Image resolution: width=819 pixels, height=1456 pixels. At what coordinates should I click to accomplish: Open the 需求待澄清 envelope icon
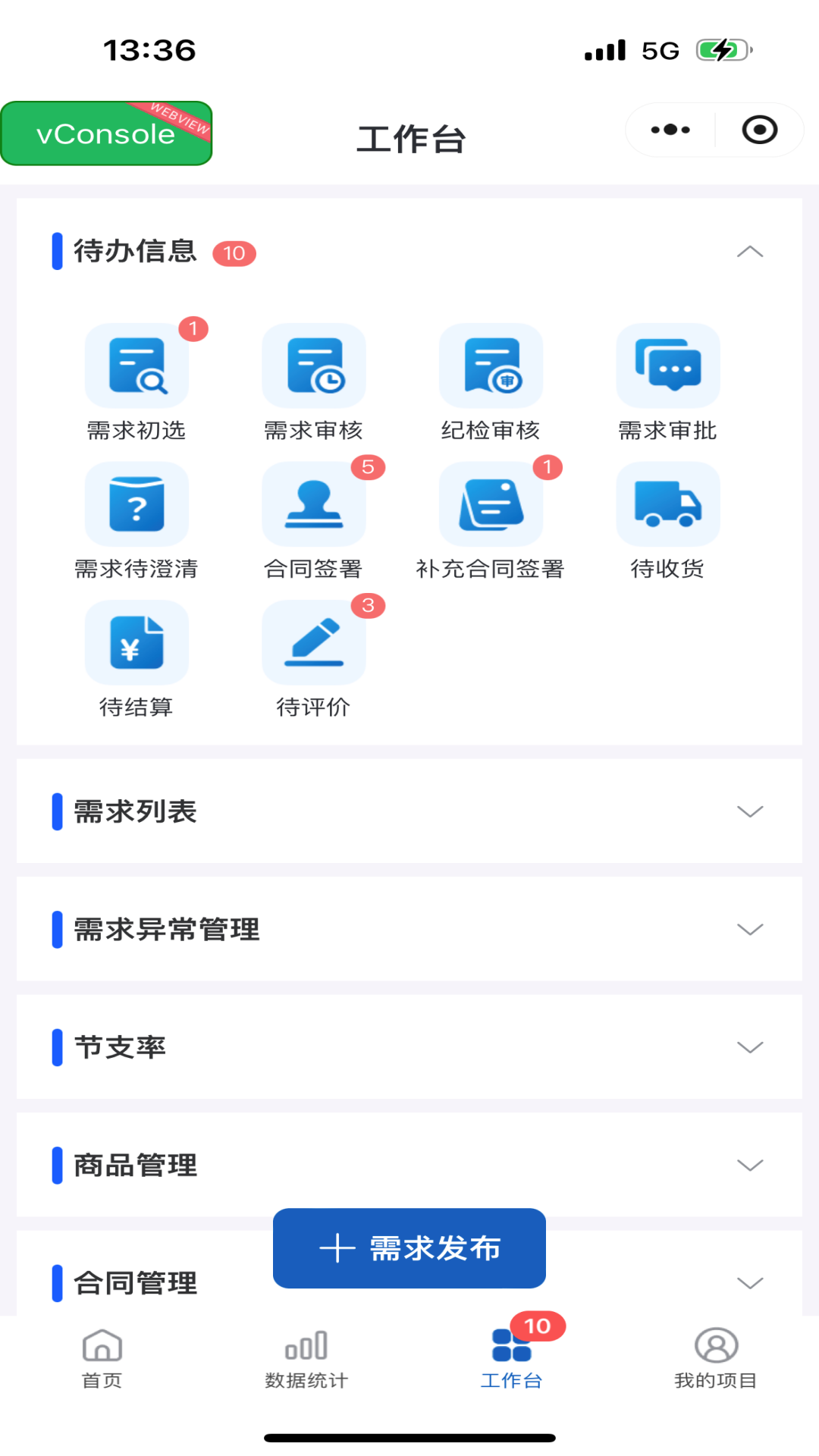137,504
